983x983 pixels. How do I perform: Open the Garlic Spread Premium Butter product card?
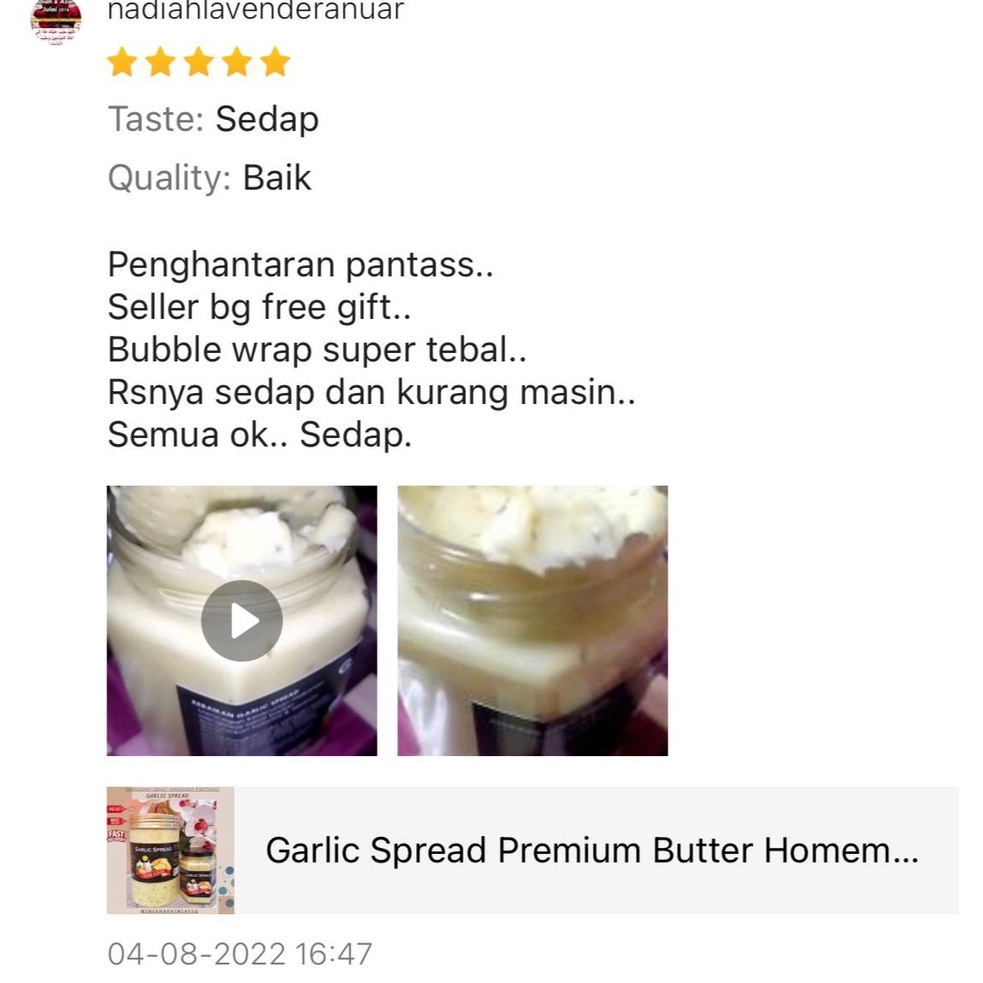[x=532, y=850]
